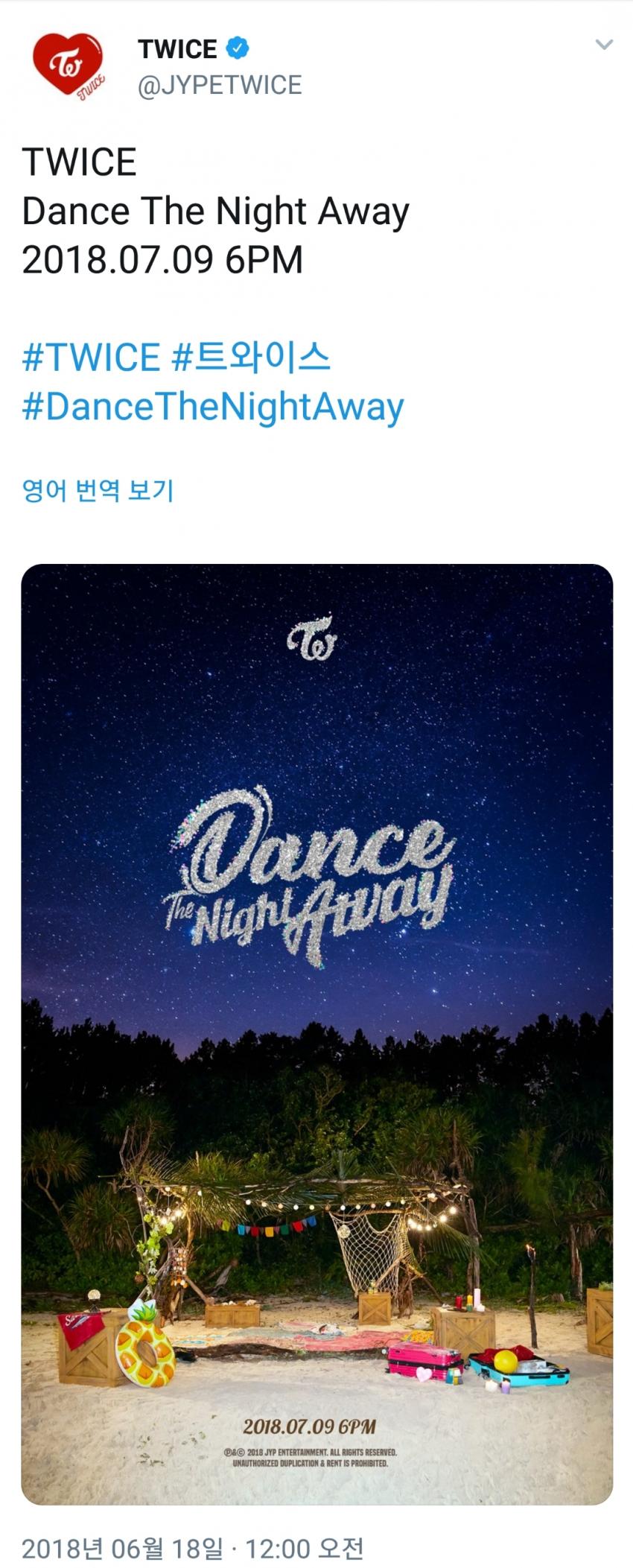Viewport: 633px width, 1568px height.
Task: Tap 영어 번역 보기 to translate the tweet
Action: click(98, 491)
